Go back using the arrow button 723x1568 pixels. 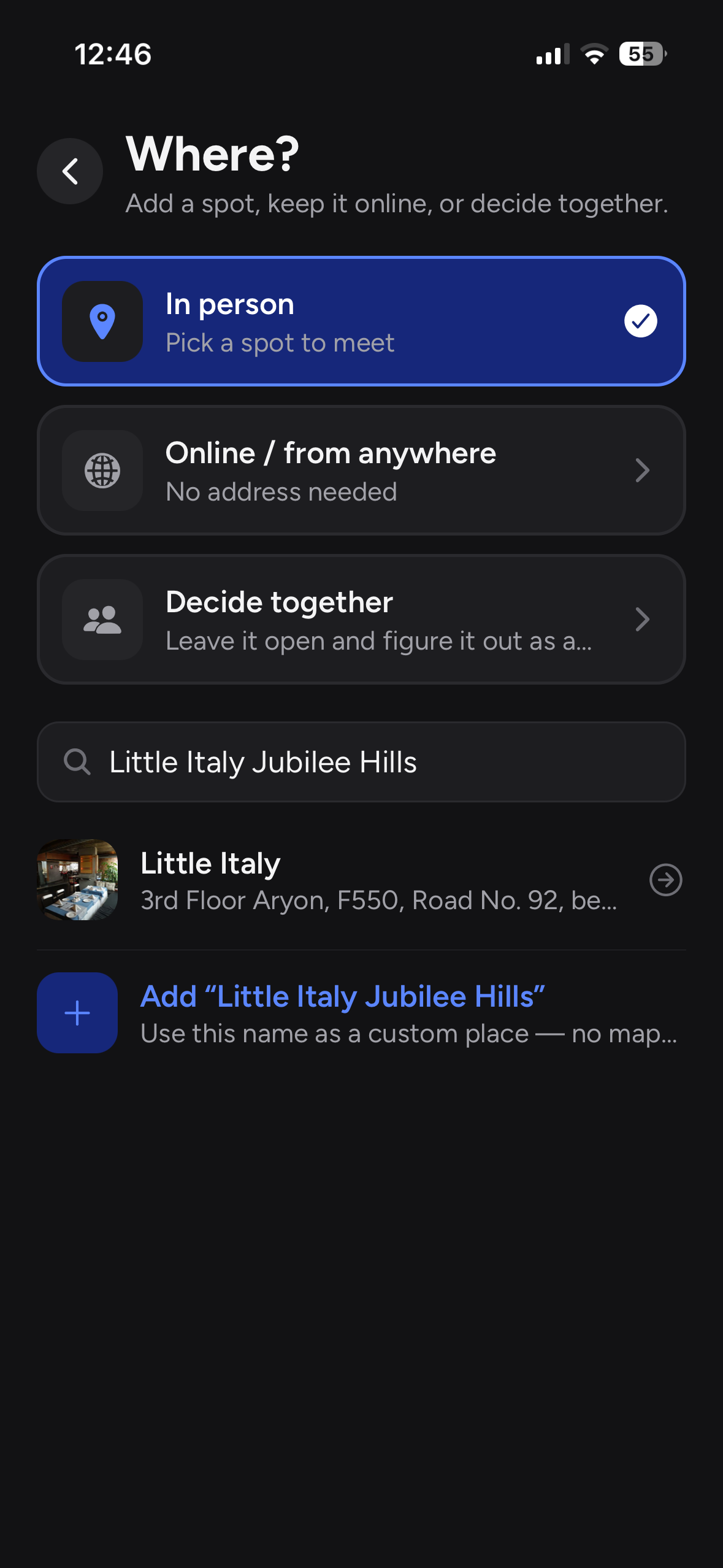[x=70, y=171]
